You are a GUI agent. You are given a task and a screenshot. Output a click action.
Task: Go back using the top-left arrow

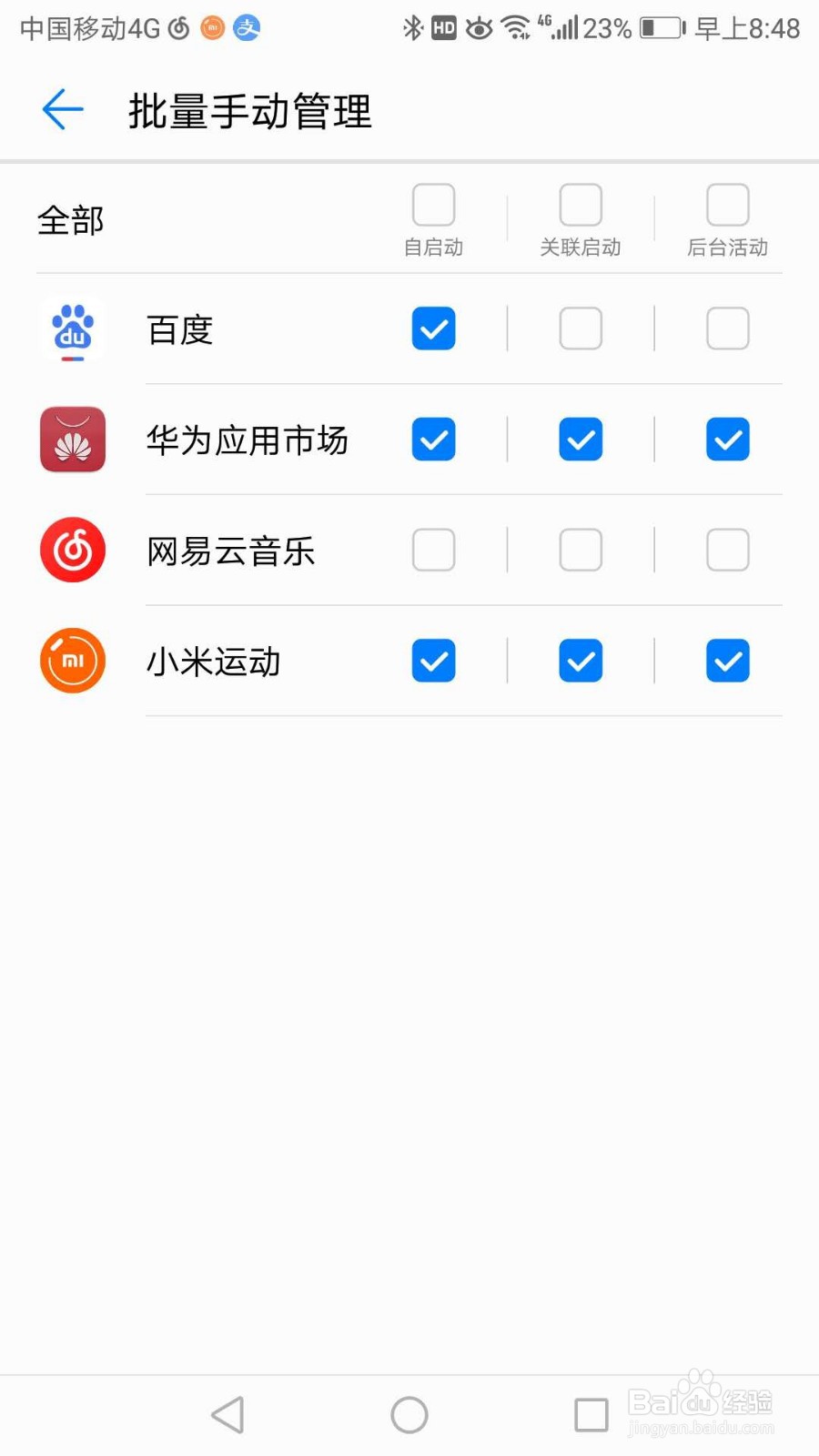click(63, 110)
